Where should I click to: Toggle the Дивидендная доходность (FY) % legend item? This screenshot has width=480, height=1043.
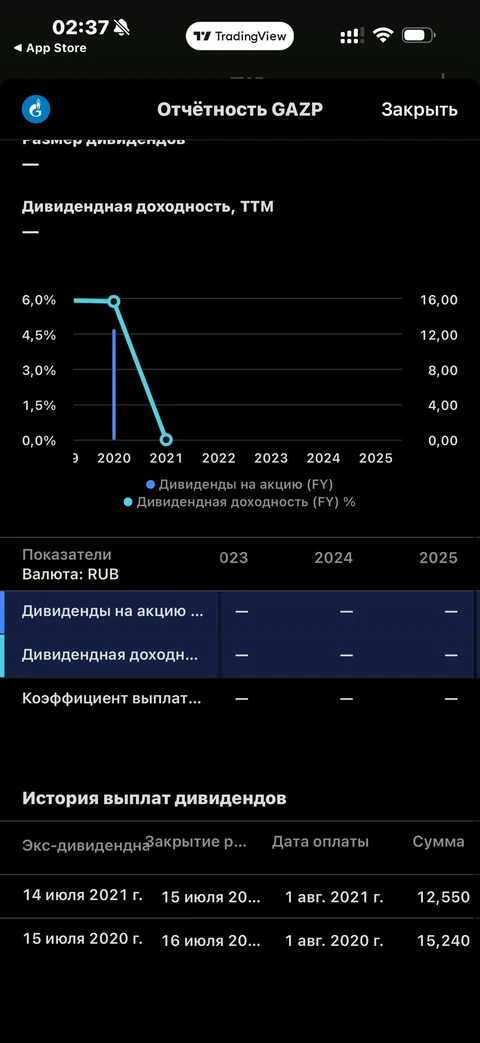(x=239, y=502)
